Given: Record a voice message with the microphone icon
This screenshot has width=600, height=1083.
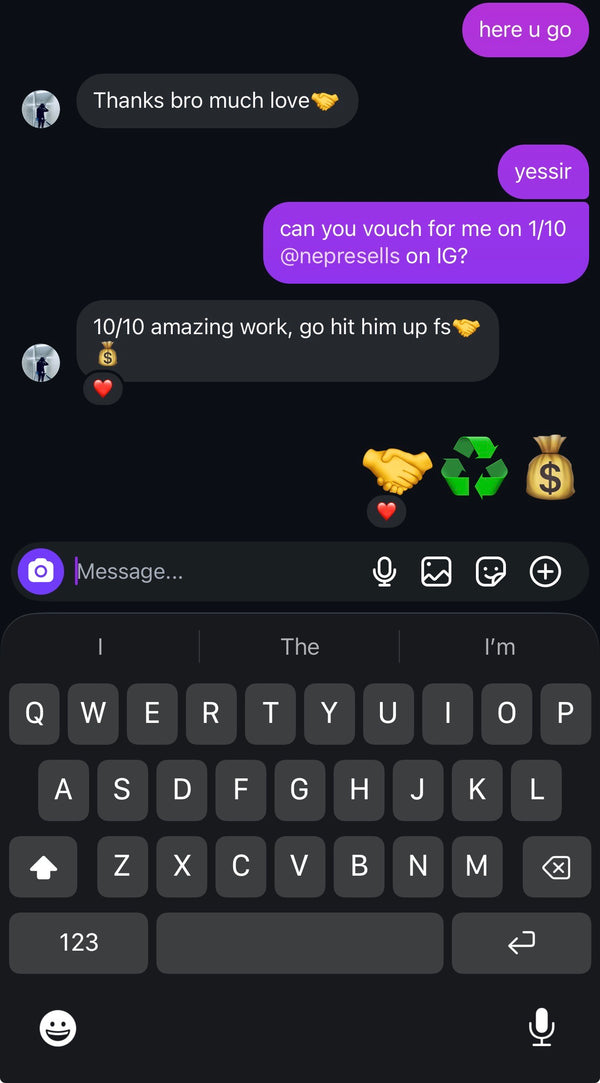Looking at the screenshot, I should point(384,572).
